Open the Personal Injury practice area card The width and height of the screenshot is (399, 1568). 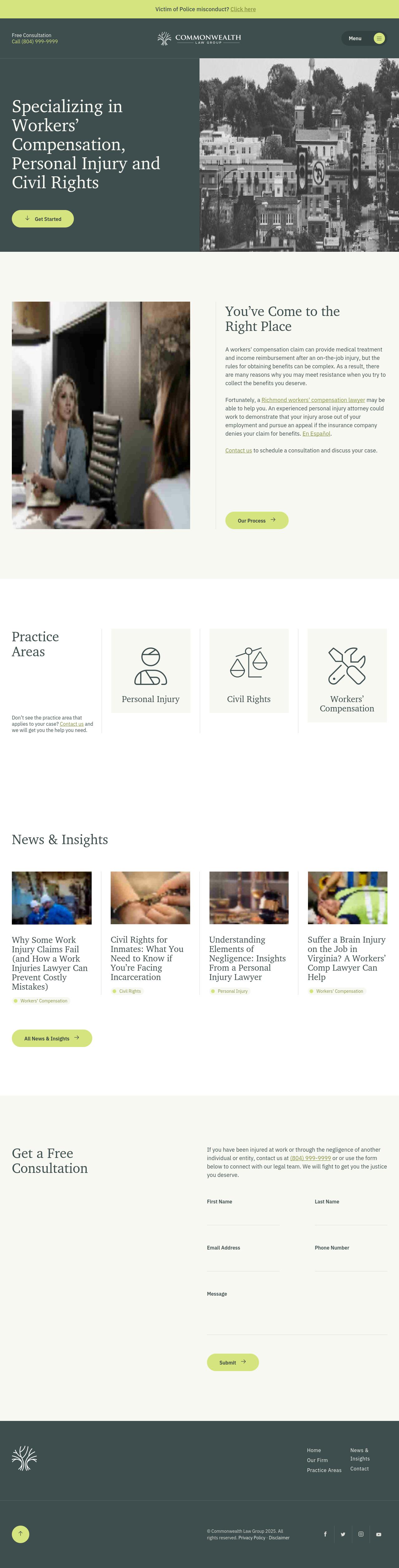pos(151,671)
